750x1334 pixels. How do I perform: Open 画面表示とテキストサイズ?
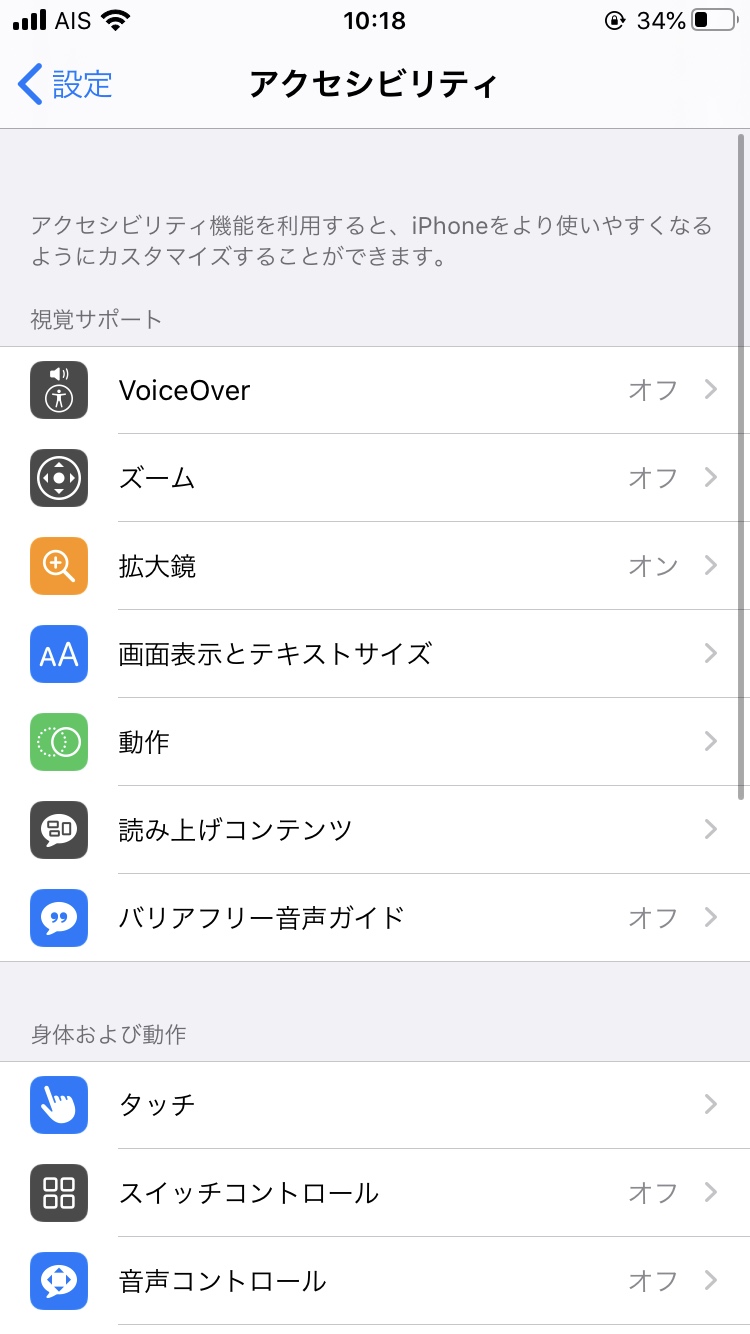375,654
